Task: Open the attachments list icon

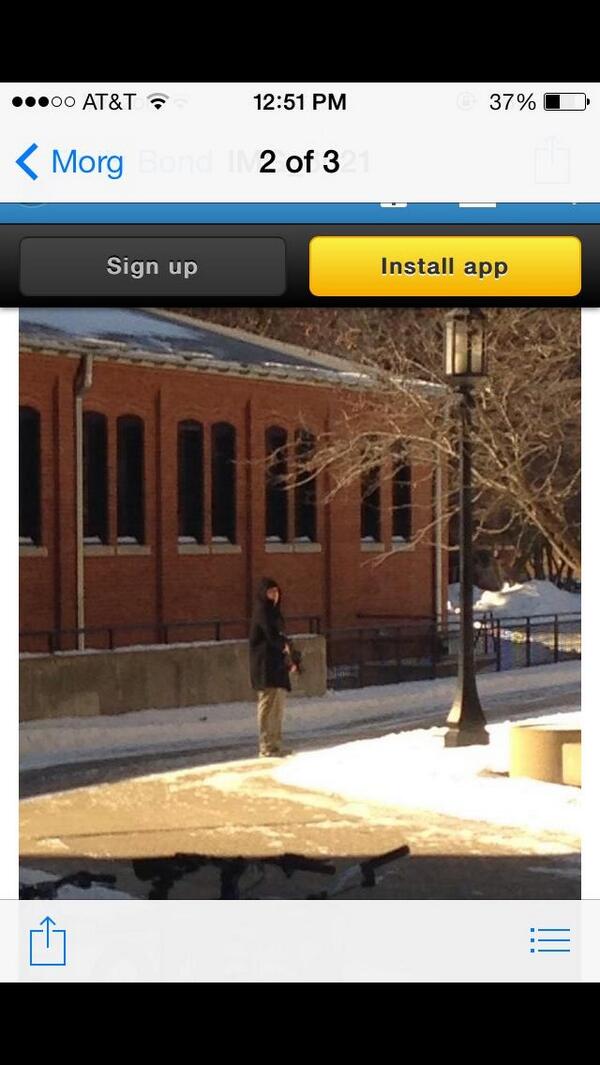Action: click(549, 940)
